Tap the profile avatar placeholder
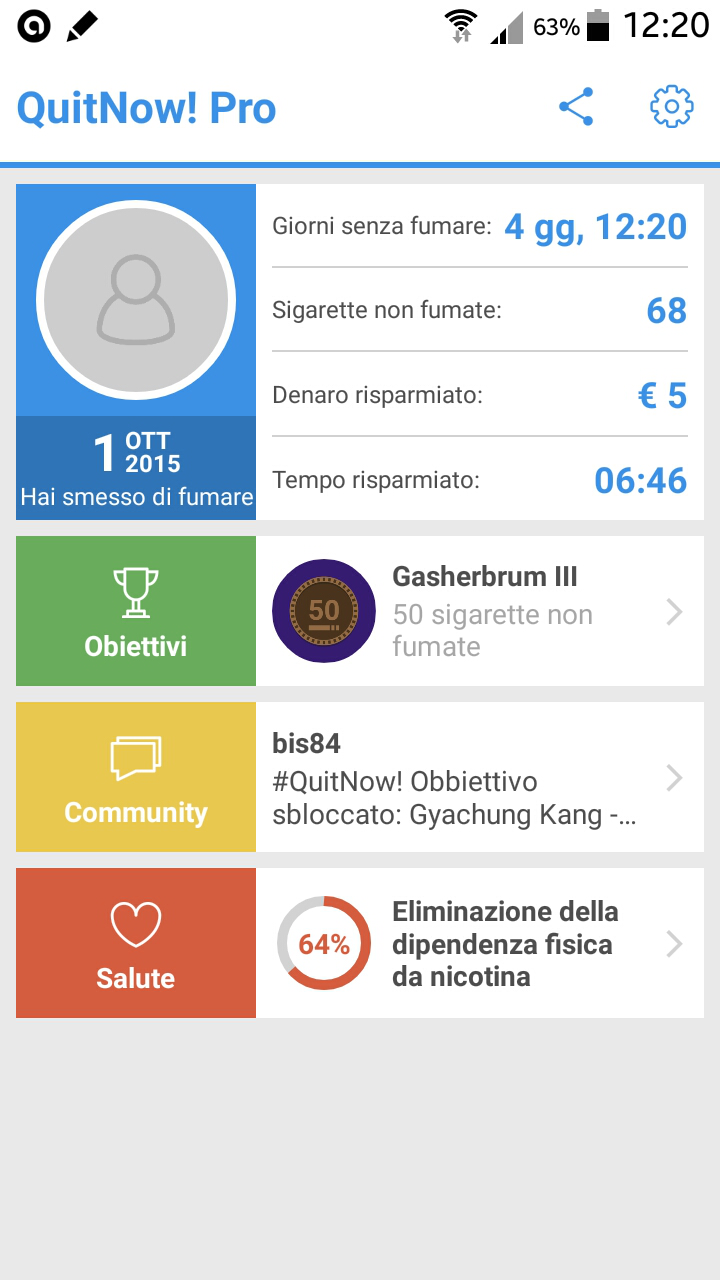The image size is (720, 1280). tap(136, 300)
